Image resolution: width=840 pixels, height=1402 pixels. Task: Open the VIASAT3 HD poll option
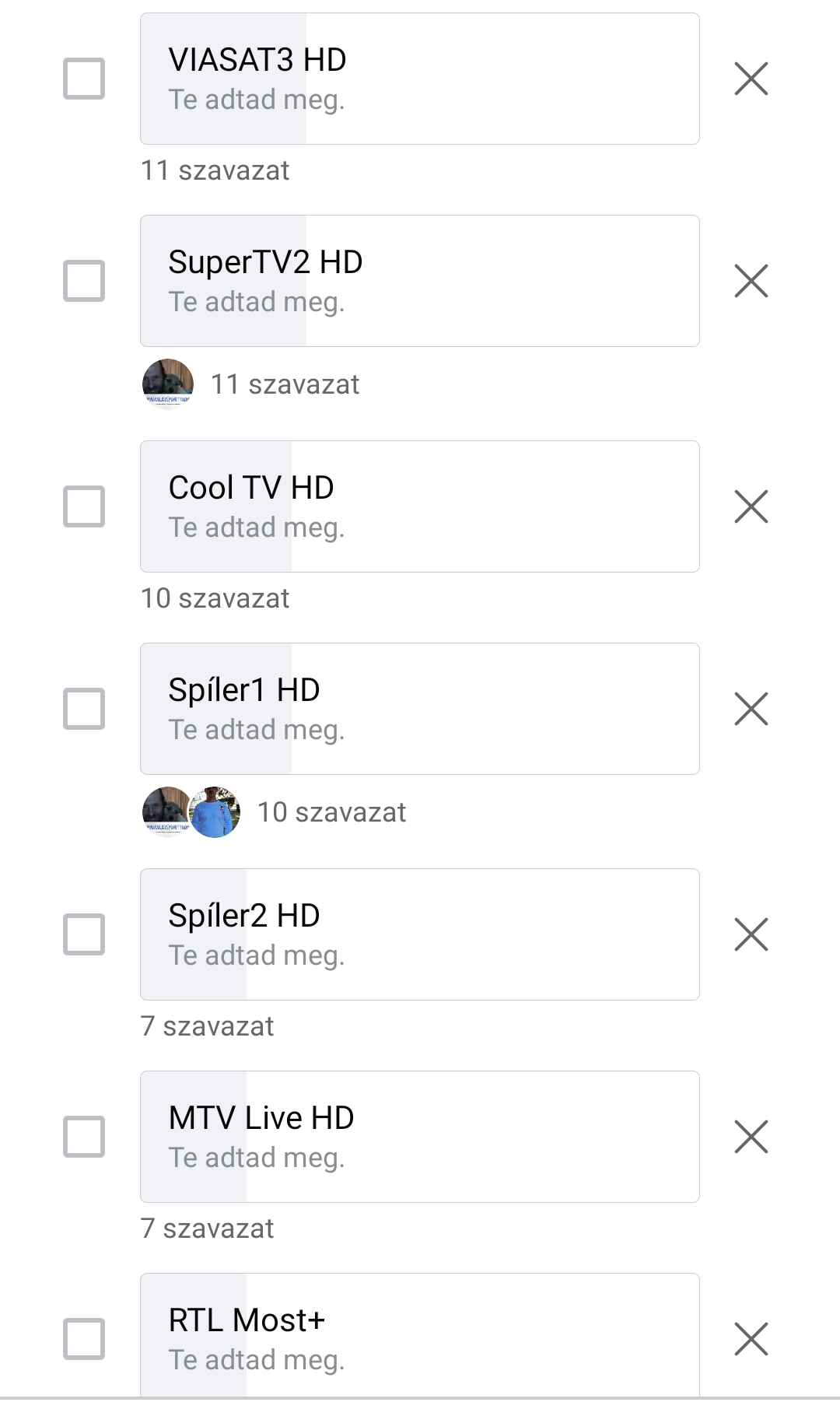(x=420, y=79)
